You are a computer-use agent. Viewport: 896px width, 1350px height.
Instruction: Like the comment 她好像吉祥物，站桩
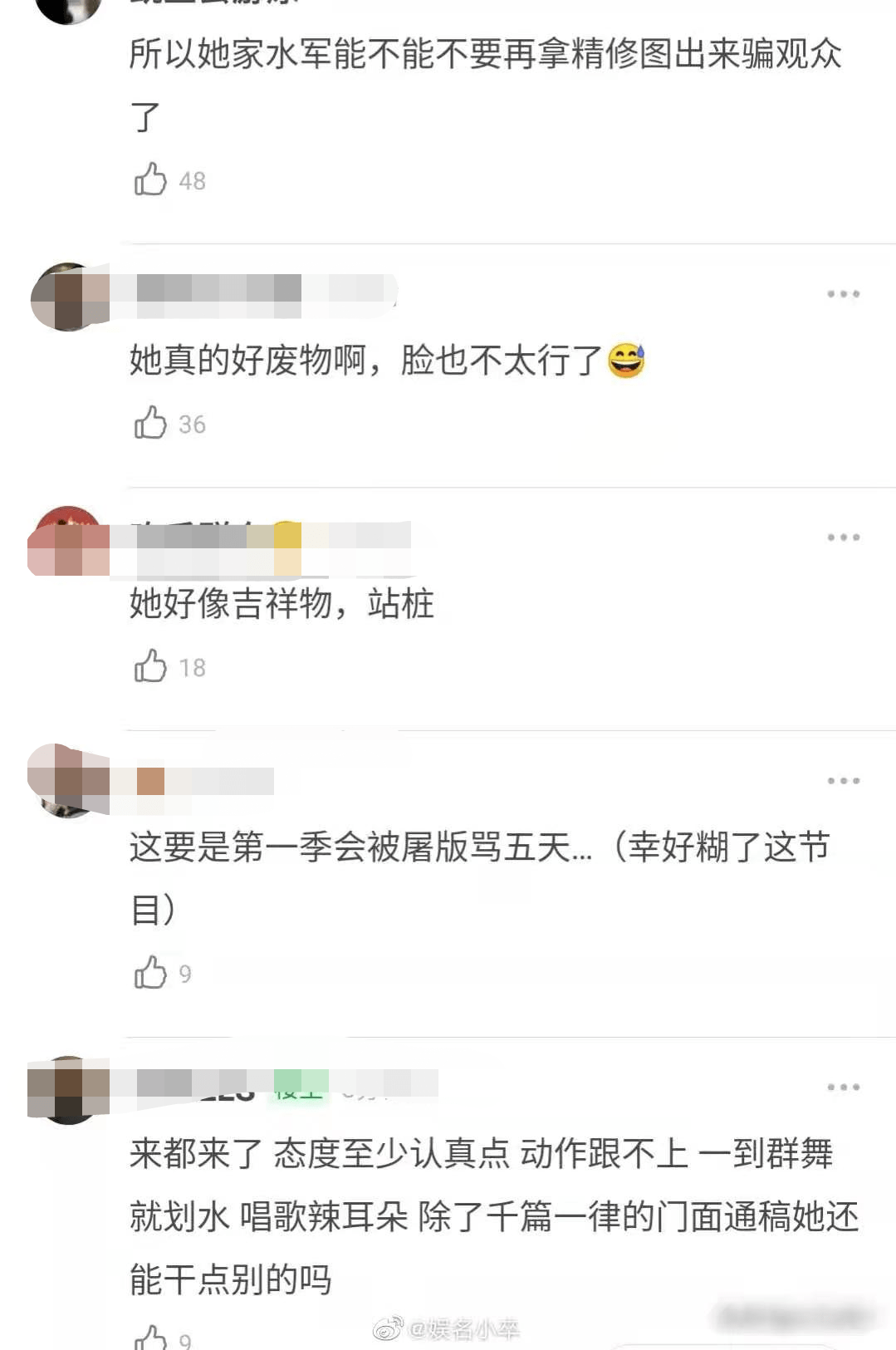pyautogui.click(x=151, y=667)
